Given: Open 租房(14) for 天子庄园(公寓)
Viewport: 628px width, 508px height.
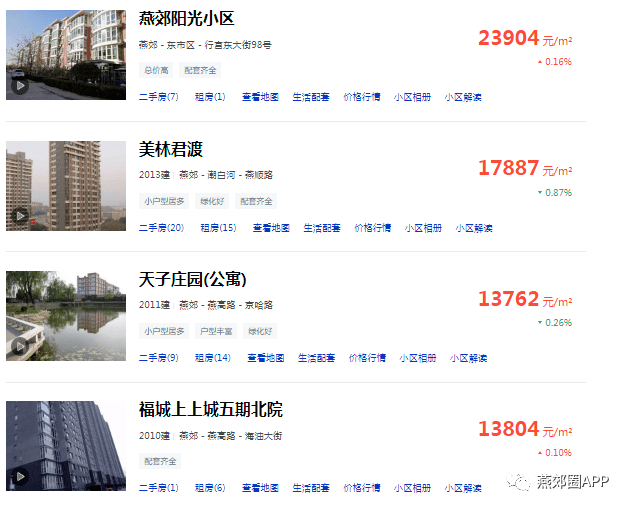Looking at the screenshot, I should tap(212, 358).
